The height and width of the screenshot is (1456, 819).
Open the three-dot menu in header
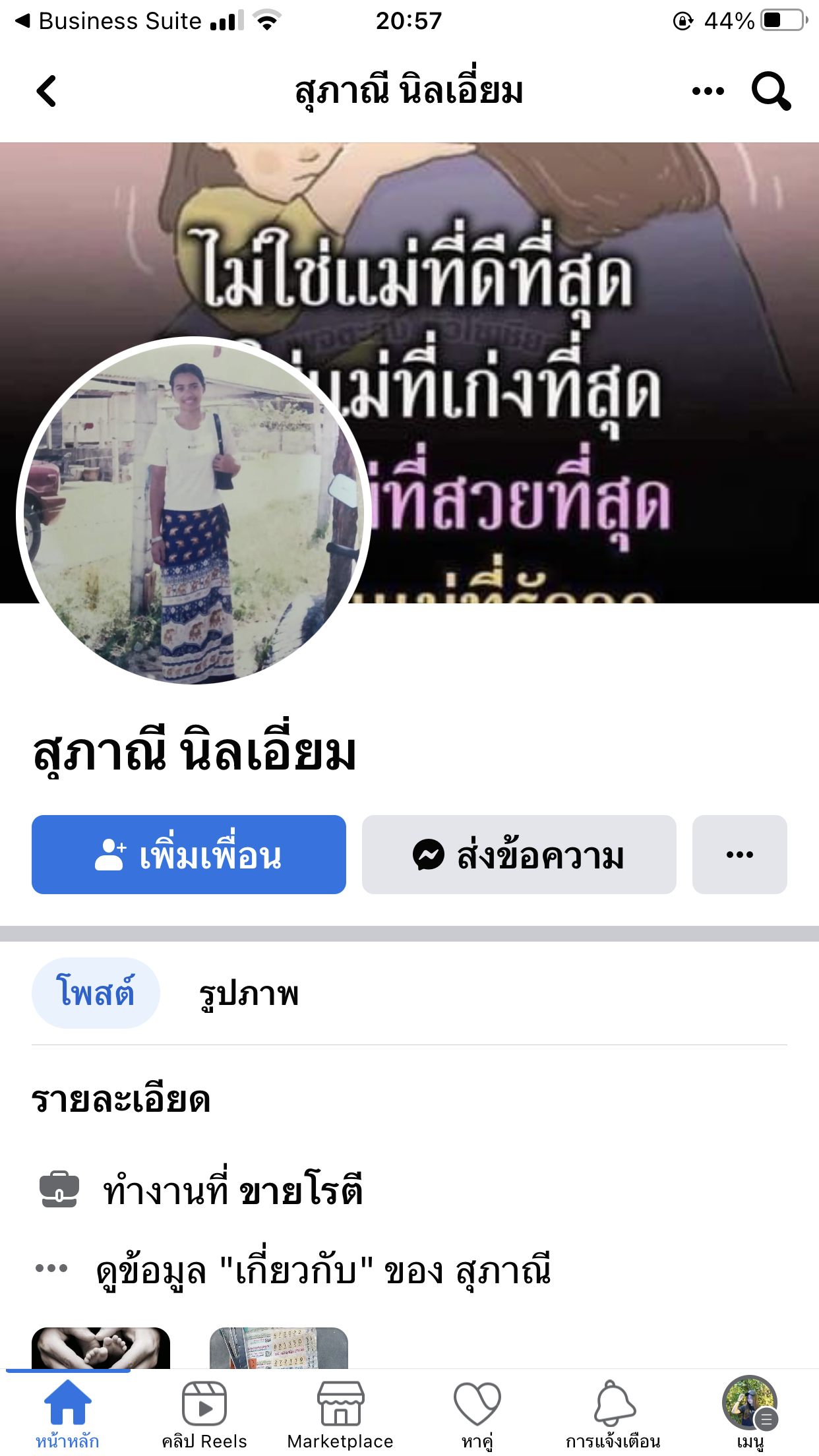(708, 91)
